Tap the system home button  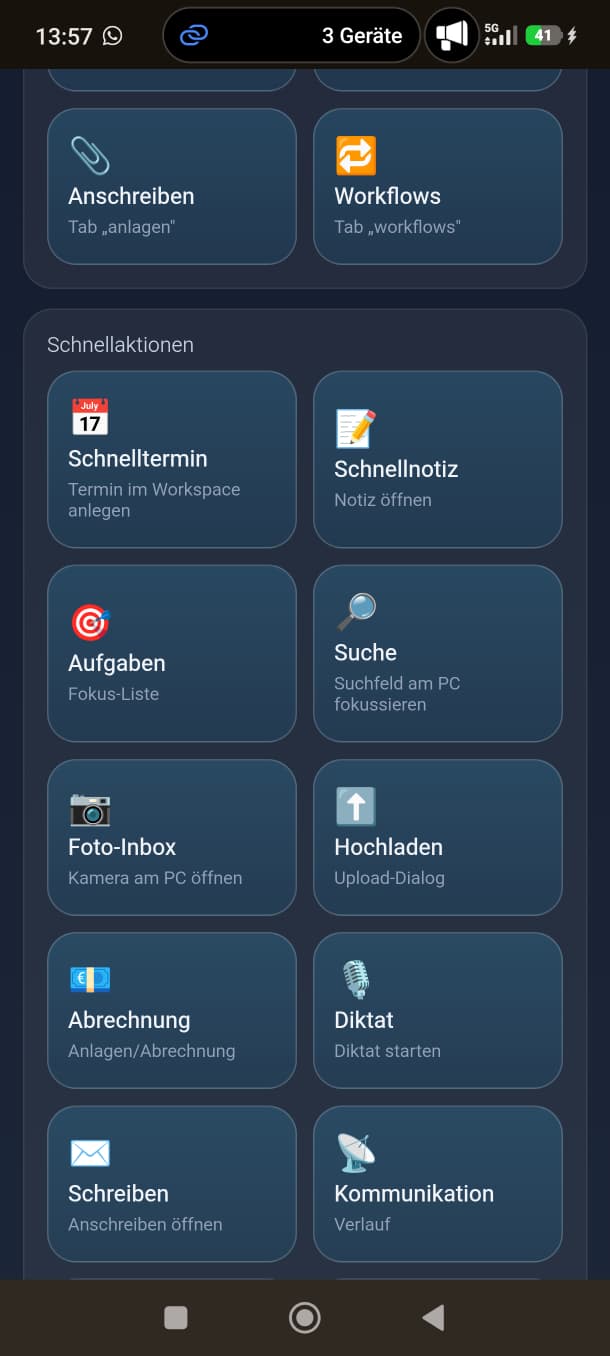pyautogui.click(x=304, y=1318)
